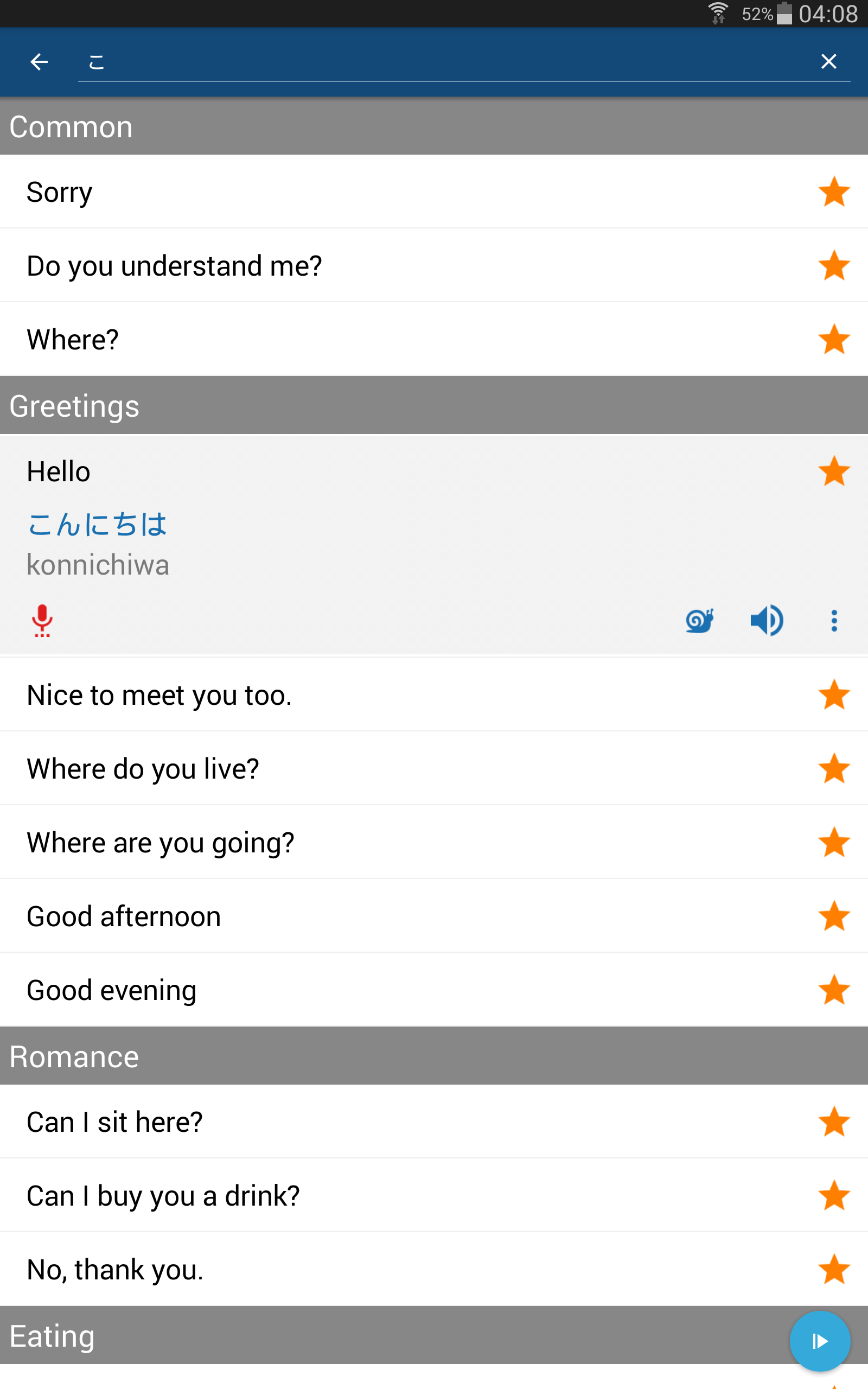868x1389 pixels.
Task: Unfavorite the "Do you understand me?" star
Action: (x=833, y=266)
